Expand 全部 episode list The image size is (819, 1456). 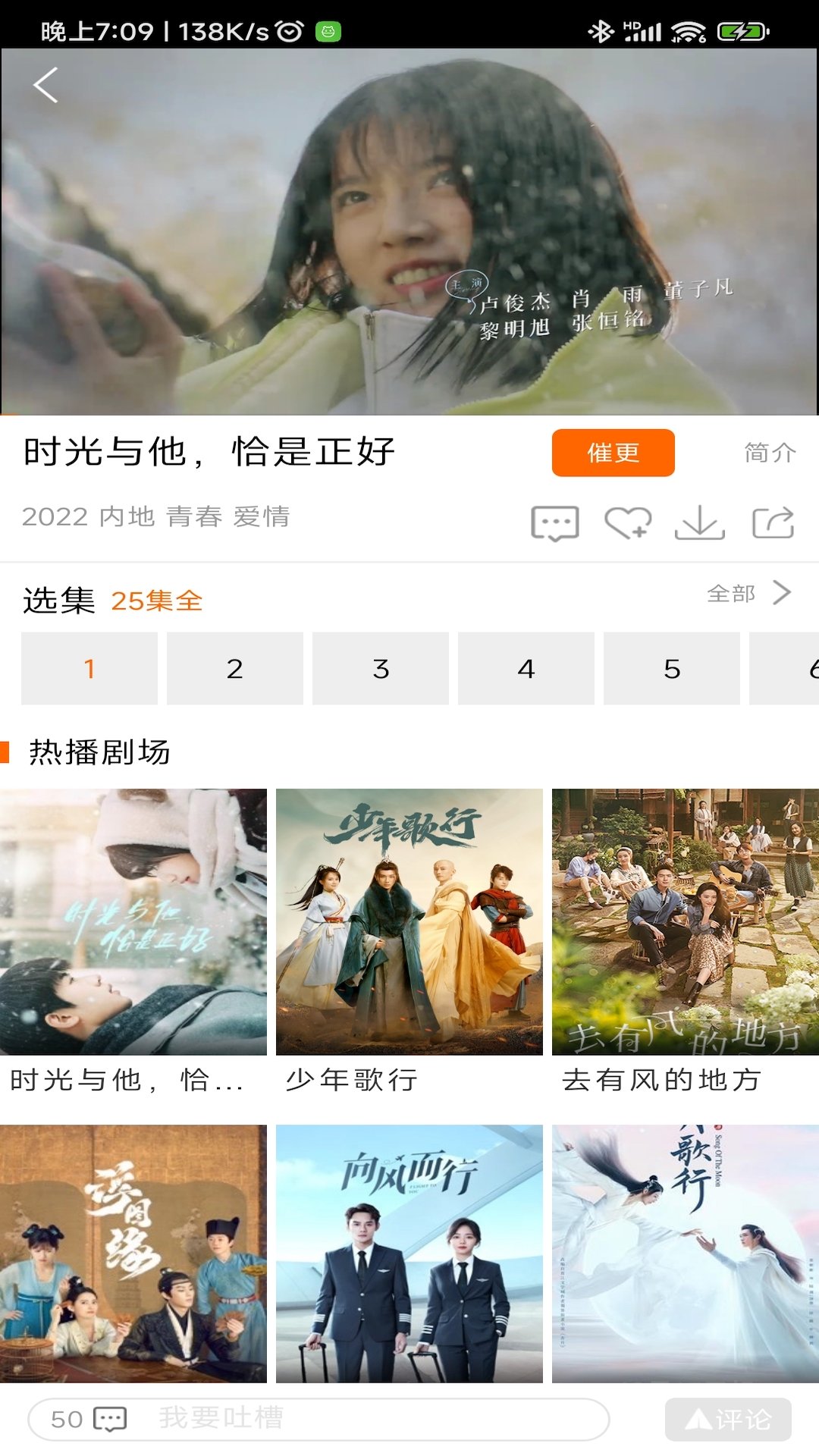[x=748, y=593]
